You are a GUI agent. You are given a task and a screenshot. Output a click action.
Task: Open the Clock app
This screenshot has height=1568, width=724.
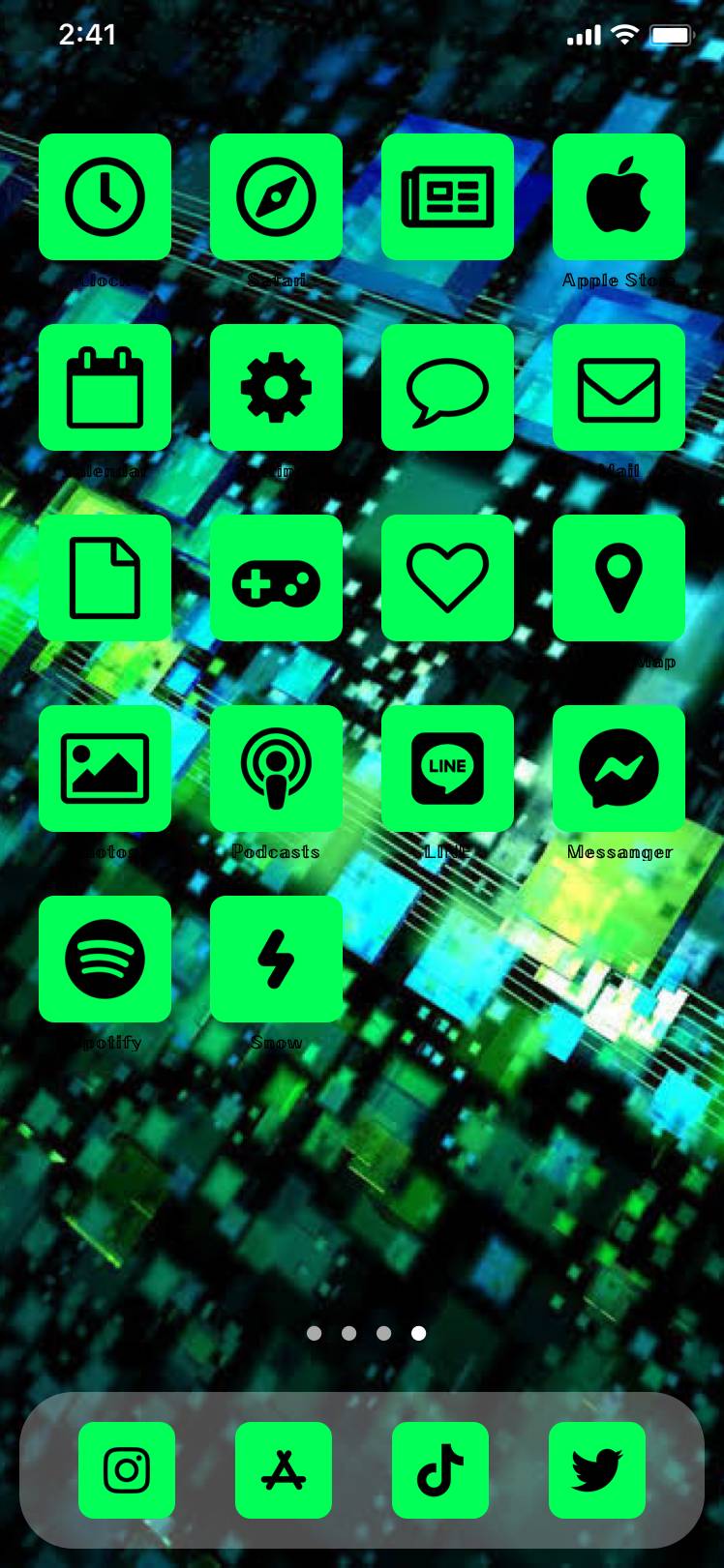point(105,197)
